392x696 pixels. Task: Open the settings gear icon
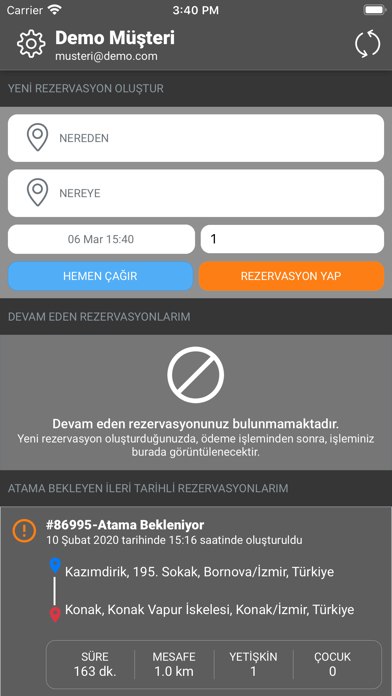point(31,44)
